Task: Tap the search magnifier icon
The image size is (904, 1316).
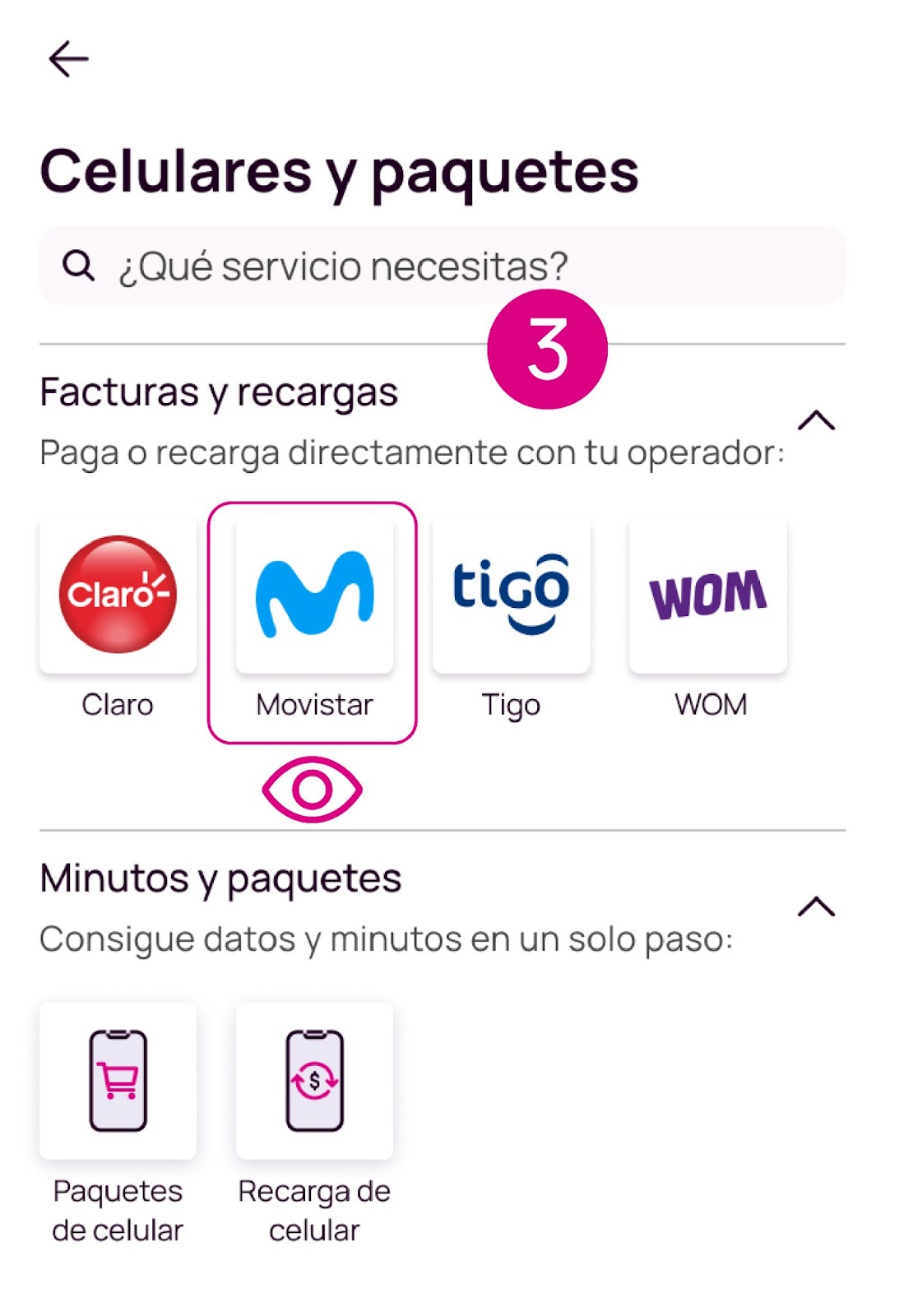Action: pos(77,265)
